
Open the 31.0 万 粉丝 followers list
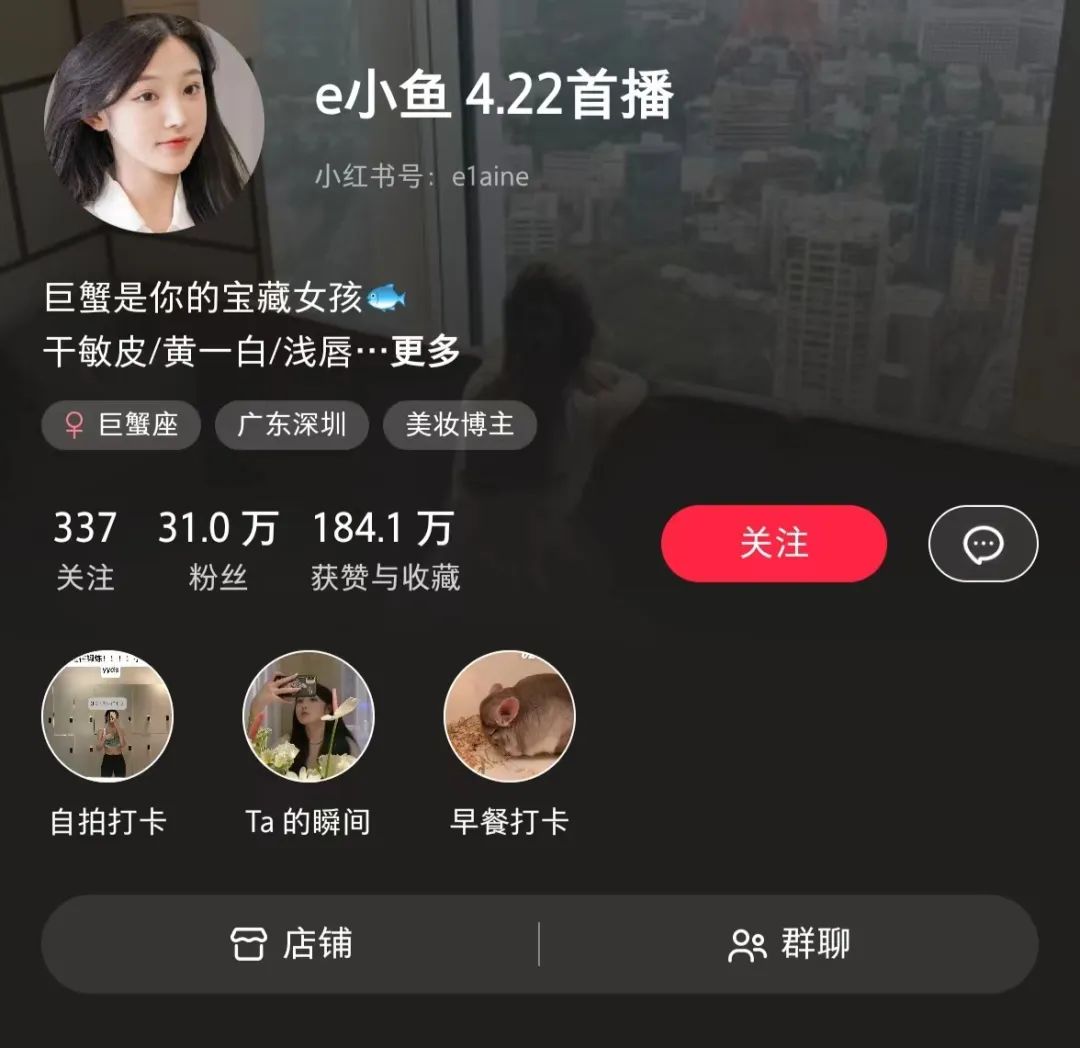click(217, 550)
